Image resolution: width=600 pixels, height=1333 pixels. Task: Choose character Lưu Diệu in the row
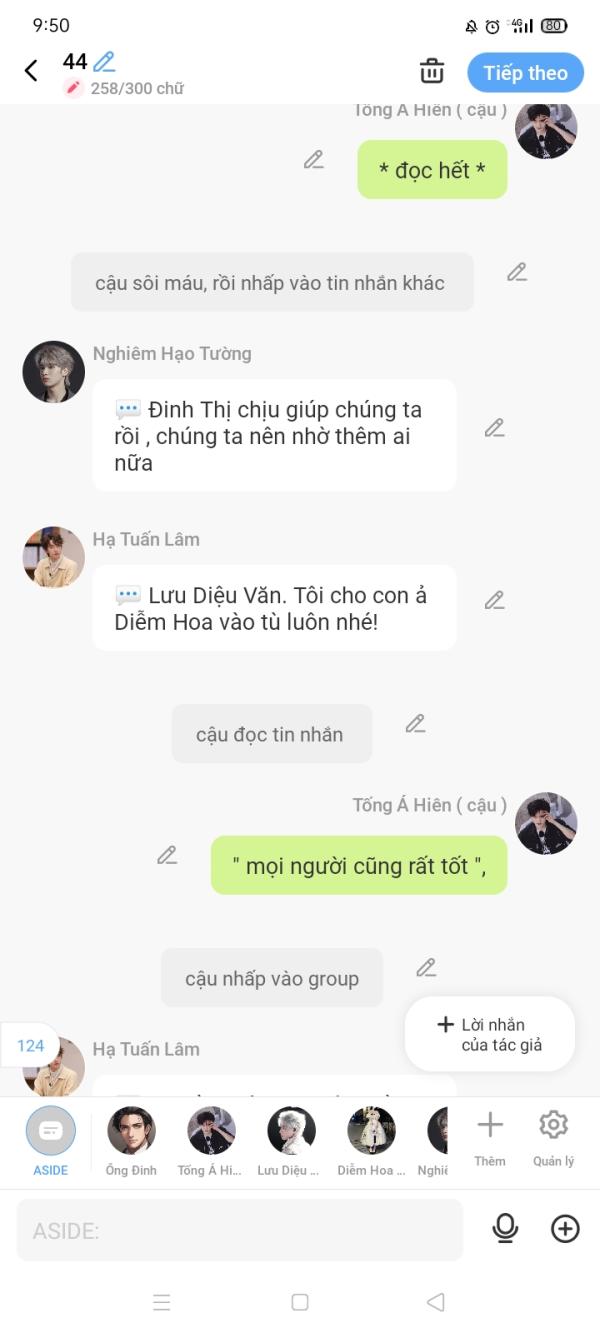tap(291, 1140)
